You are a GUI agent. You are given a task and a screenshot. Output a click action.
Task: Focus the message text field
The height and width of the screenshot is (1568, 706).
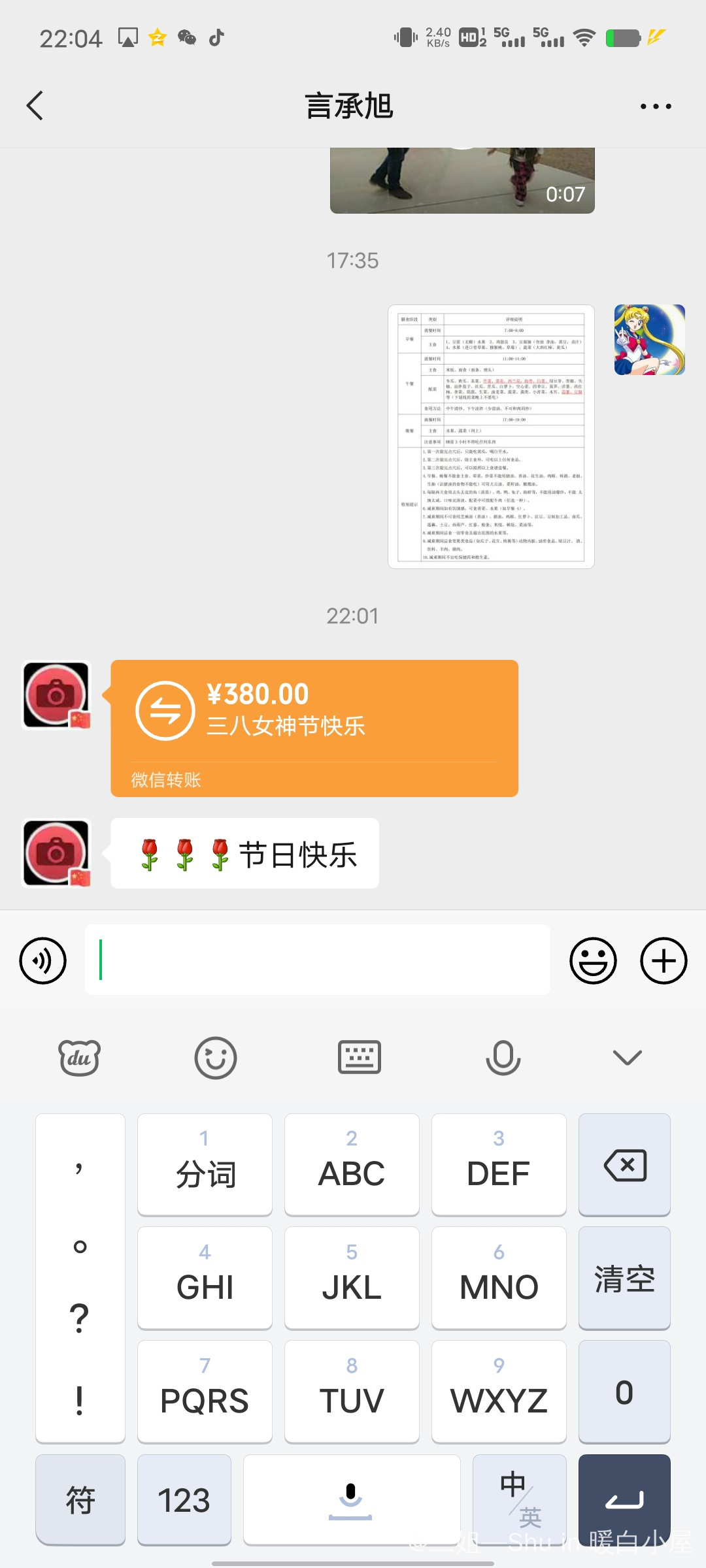(x=317, y=960)
